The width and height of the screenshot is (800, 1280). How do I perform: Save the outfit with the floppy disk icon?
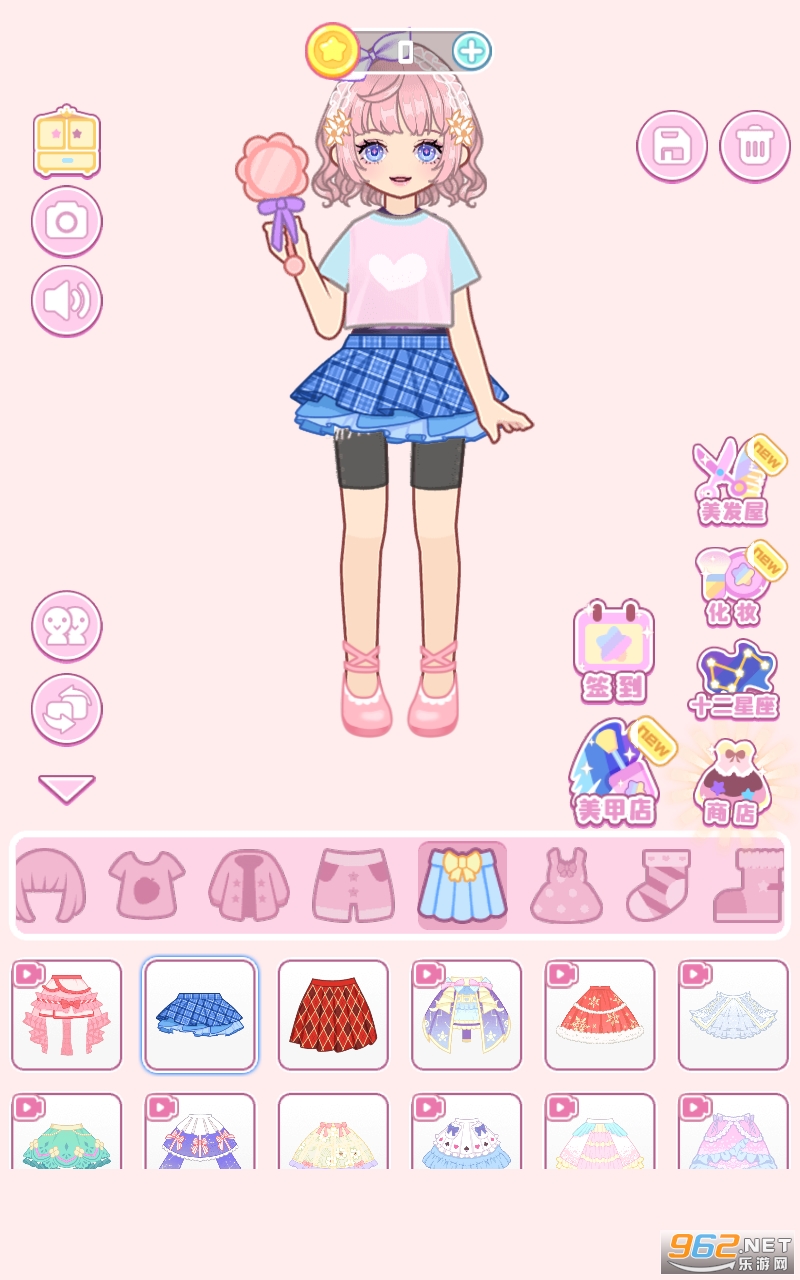pos(672,146)
